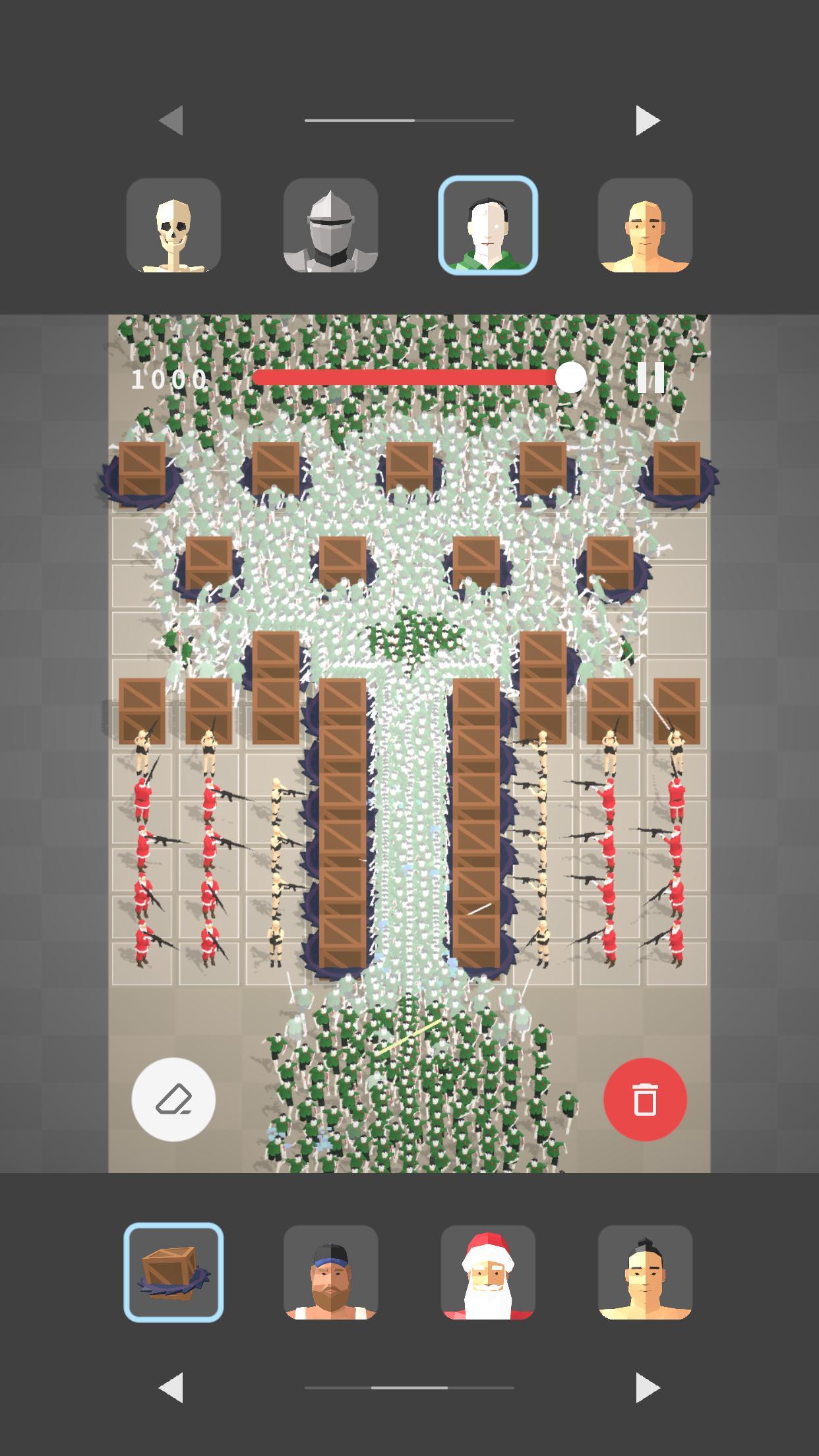Select the skeleton unit
The width and height of the screenshot is (819, 1456).
[173, 226]
